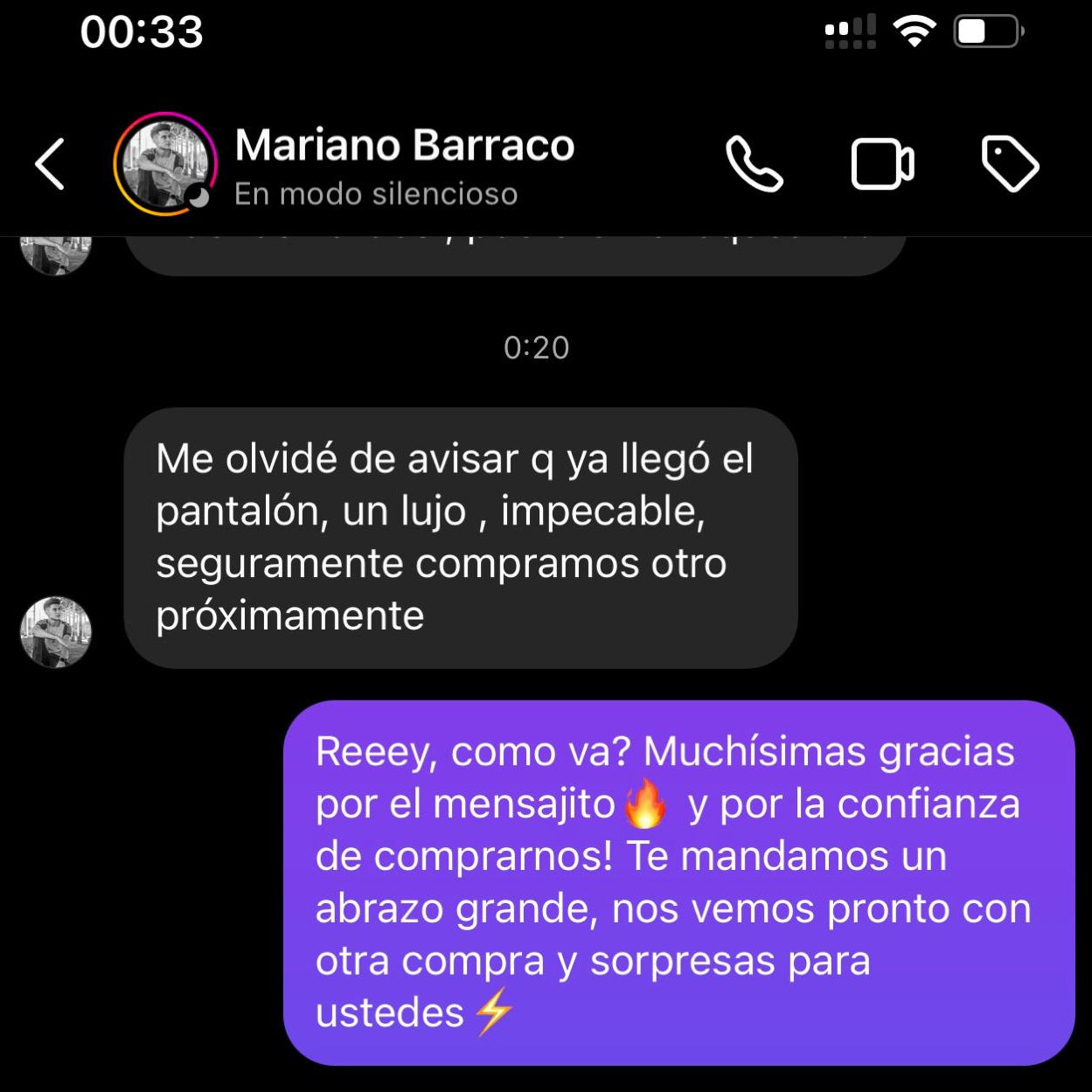Go back to the inbox list
This screenshot has height=1092, width=1092.
50,163
